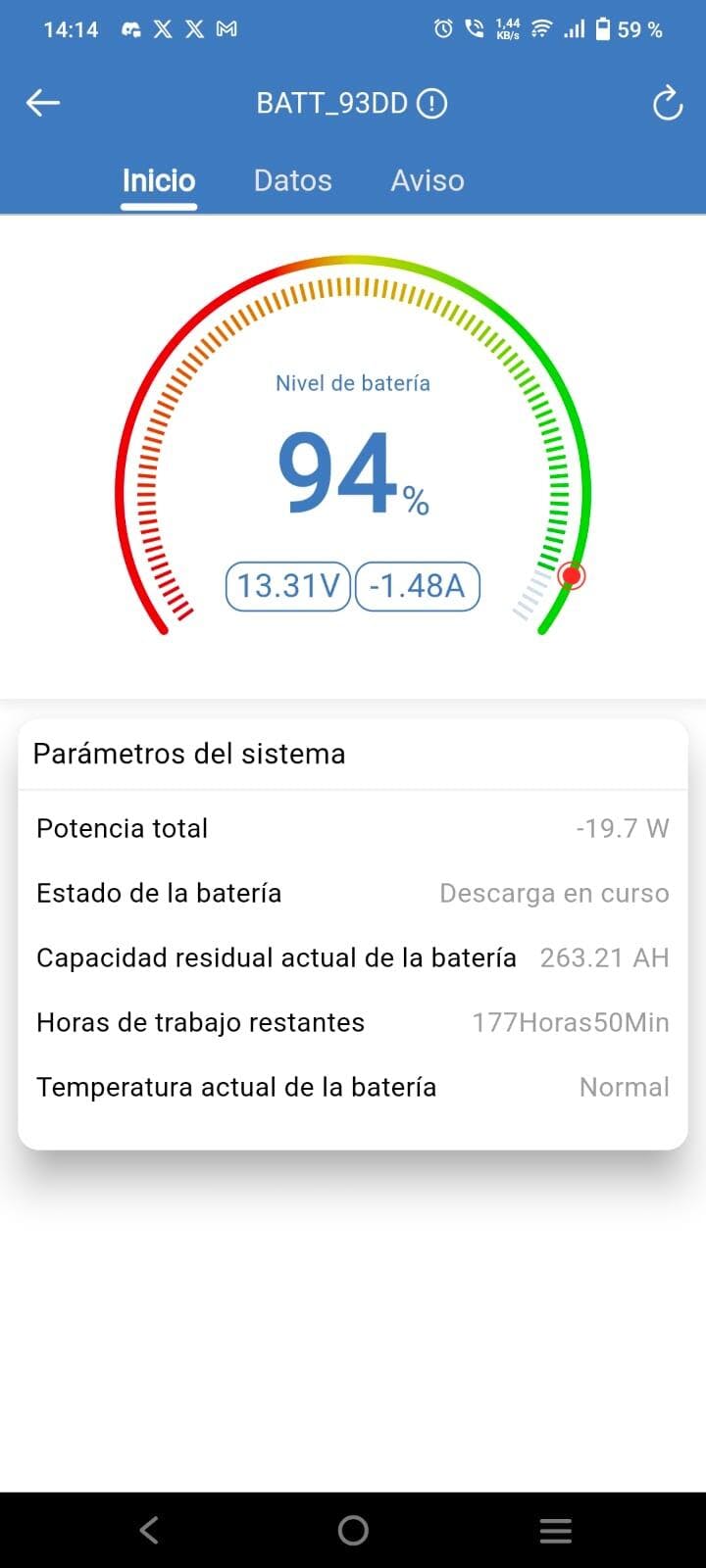Open the recent apps view
Screen dimensions: 706x1568
click(556, 1530)
